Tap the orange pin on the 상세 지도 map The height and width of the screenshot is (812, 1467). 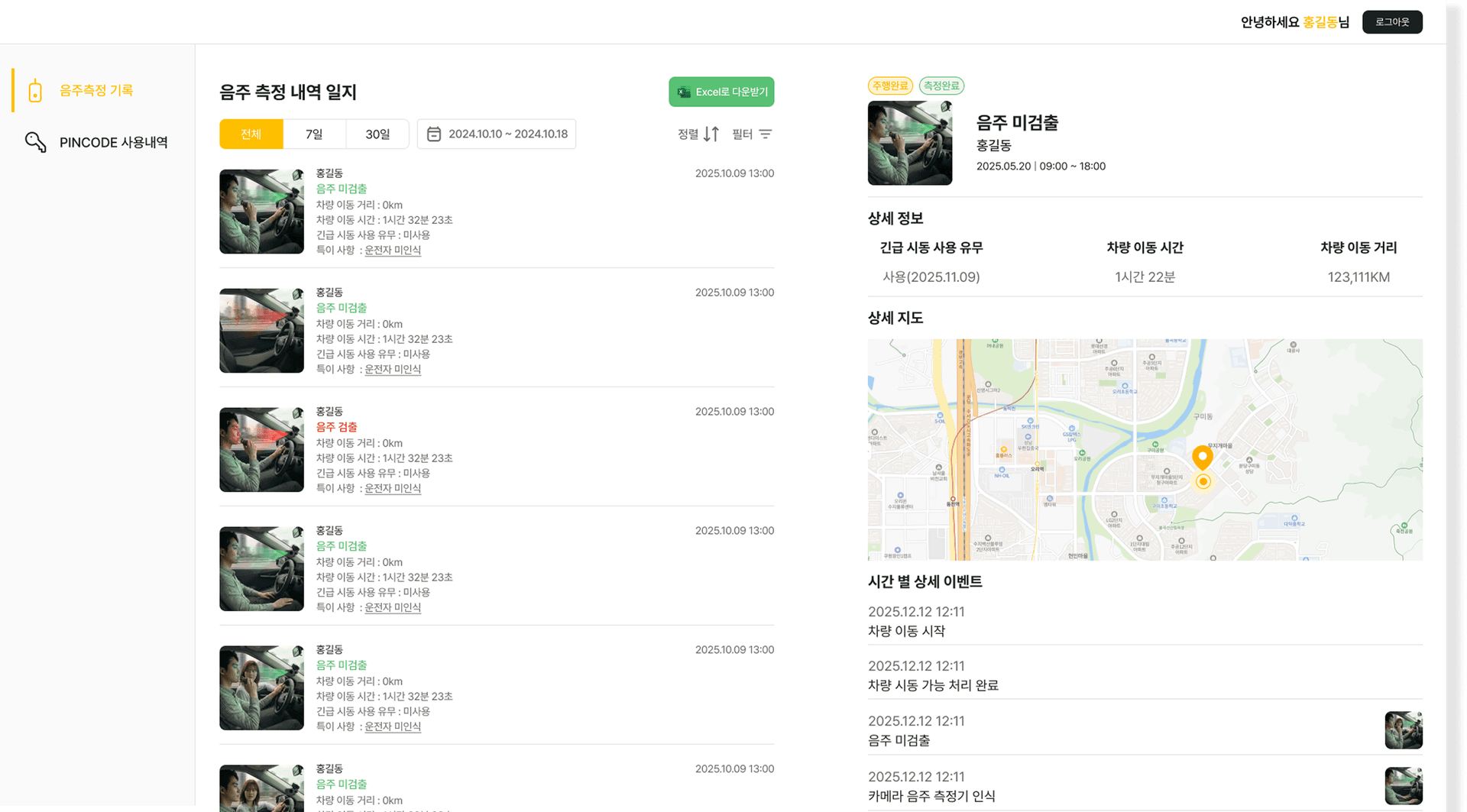(x=1203, y=457)
